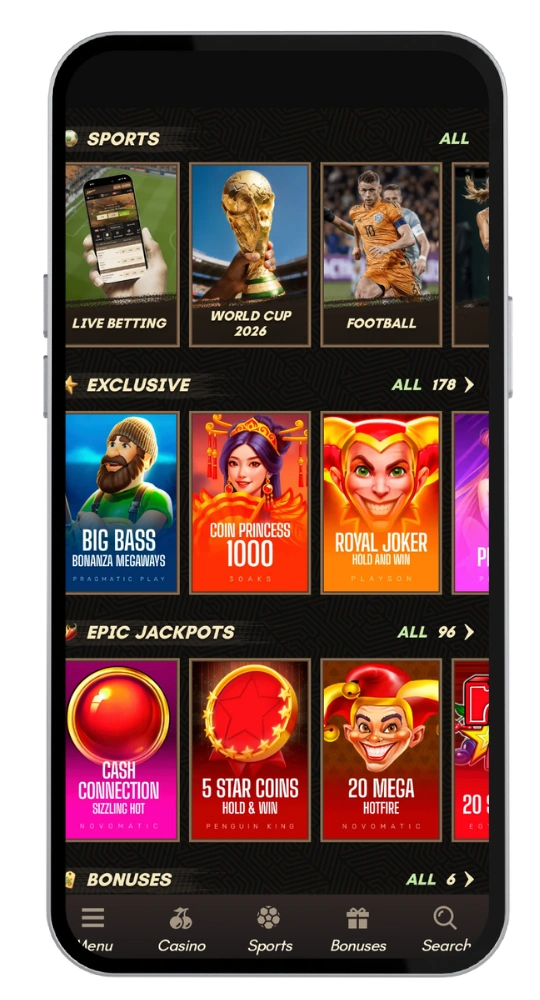The height and width of the screenshot is (1000, 540).
Task: Launch 5 Star Coins Hold & Win
Action: coord(250,749)
